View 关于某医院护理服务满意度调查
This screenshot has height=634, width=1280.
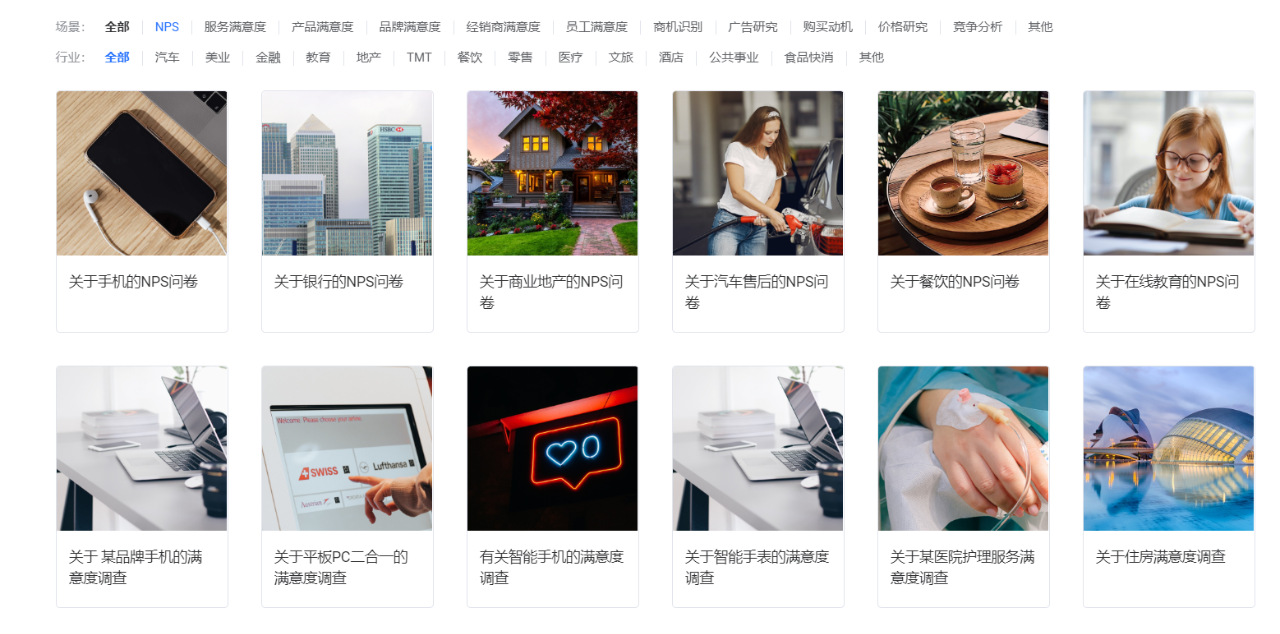pyautogui.click(x=963, y=485)
